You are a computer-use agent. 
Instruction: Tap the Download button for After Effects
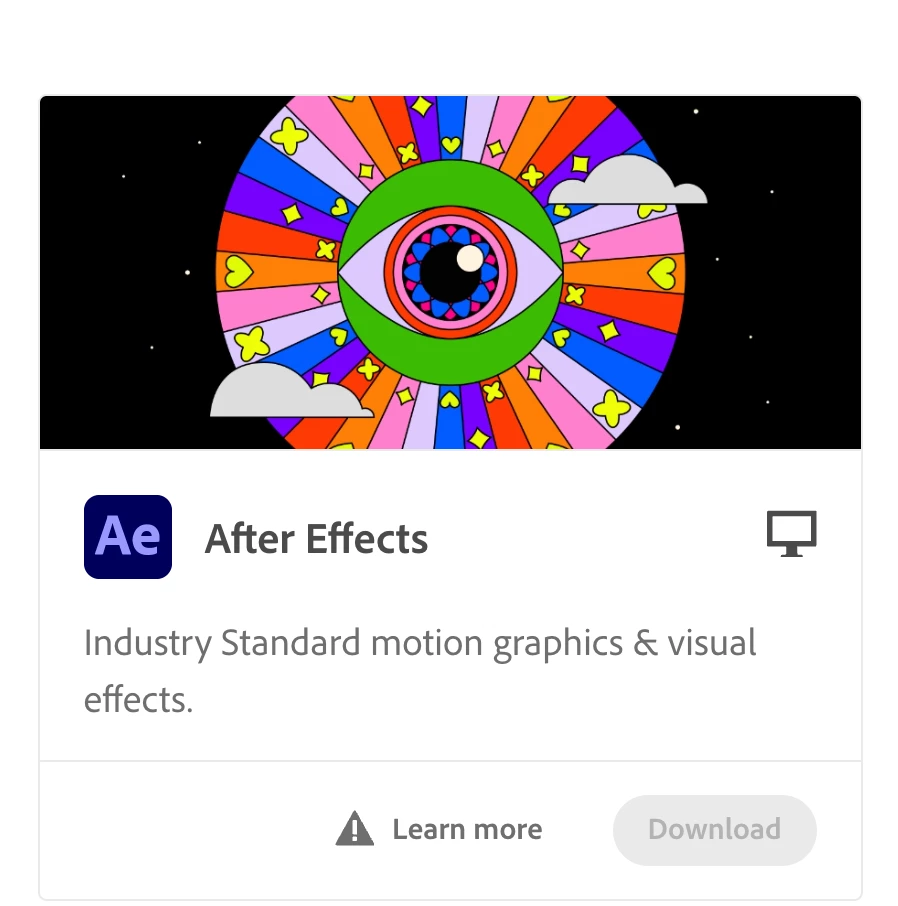point(714,830)
